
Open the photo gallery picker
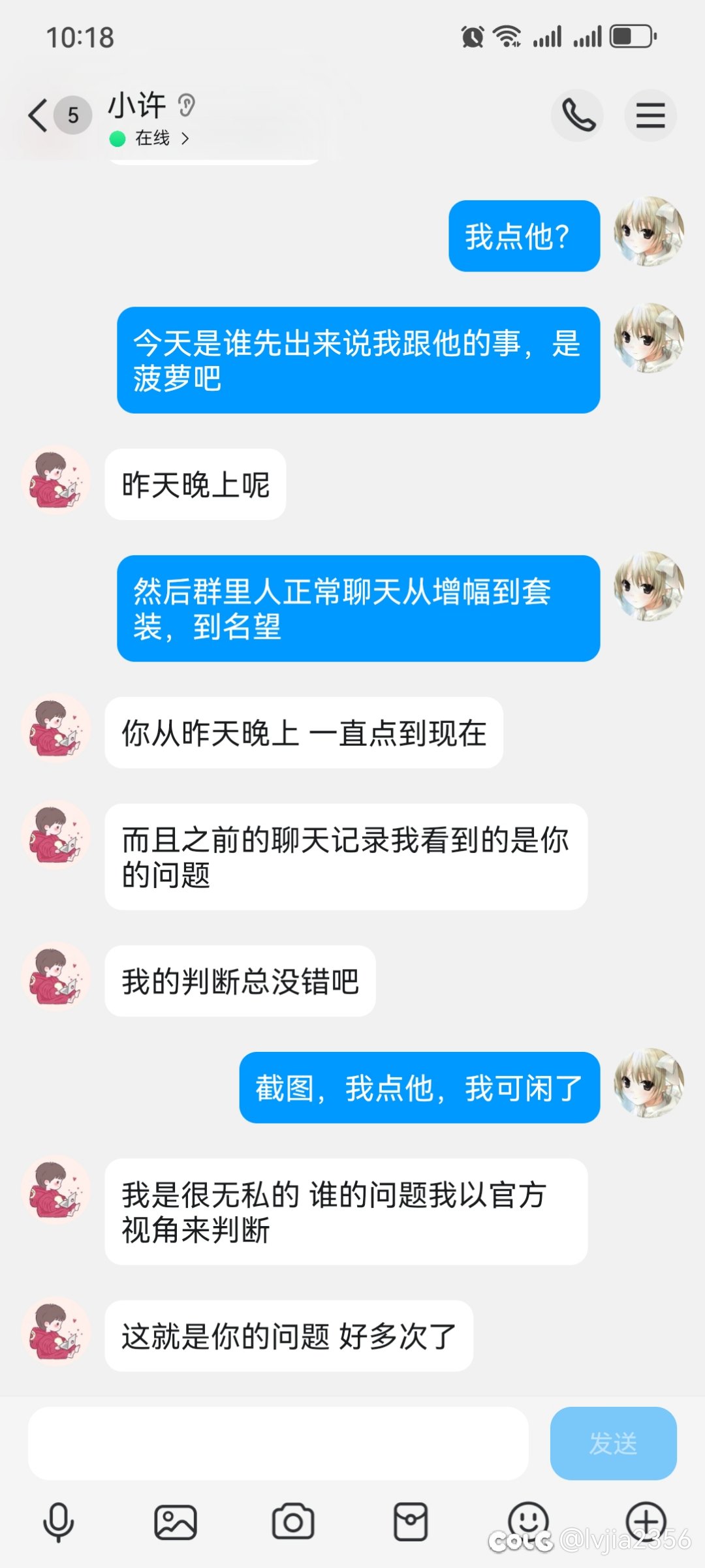pyautogui.click(x=176, y=1522)
